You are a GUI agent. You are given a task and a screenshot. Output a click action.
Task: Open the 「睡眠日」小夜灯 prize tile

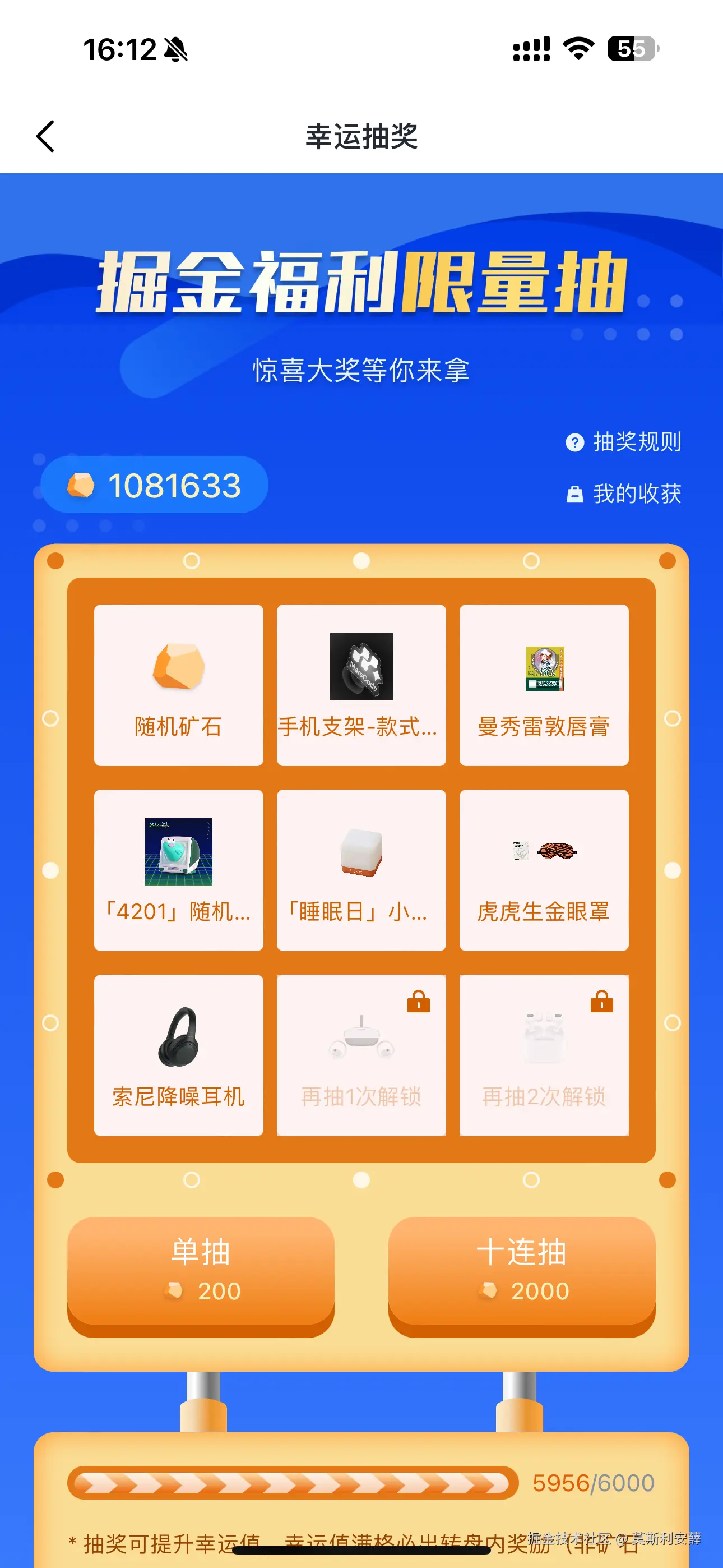(x=361, y=870)
